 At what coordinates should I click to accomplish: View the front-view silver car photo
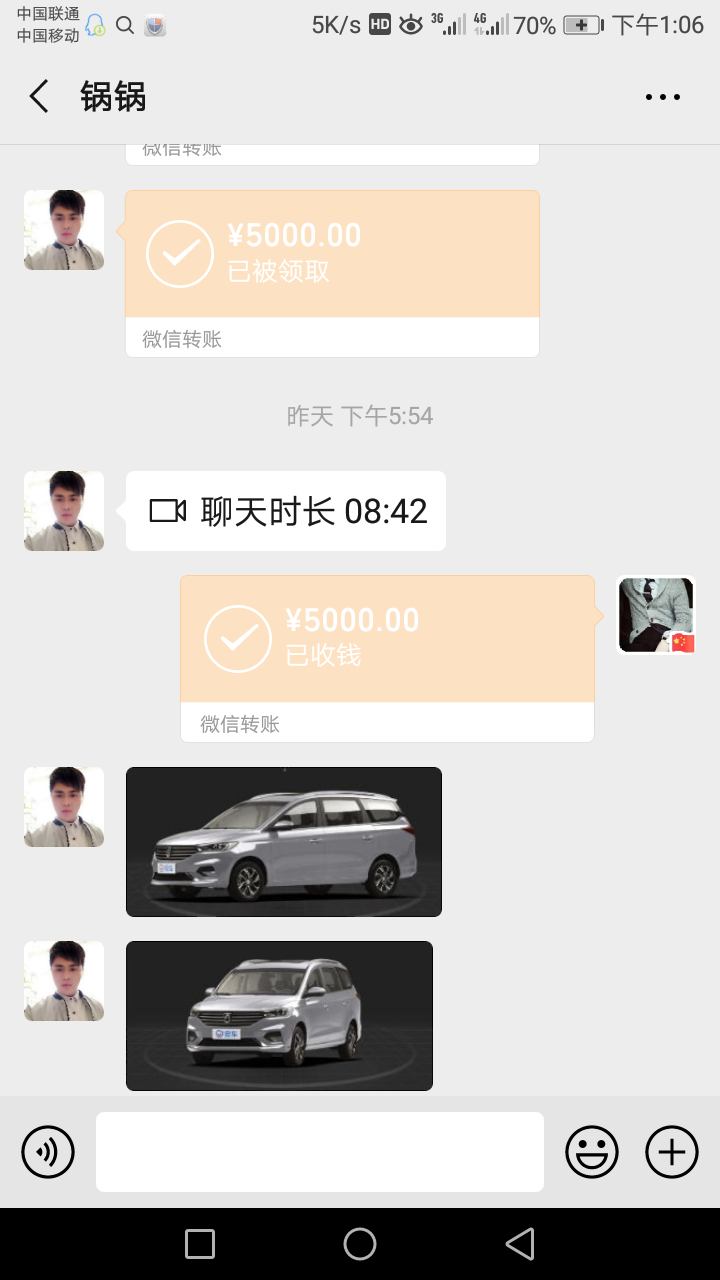[x=279, y=1016]
